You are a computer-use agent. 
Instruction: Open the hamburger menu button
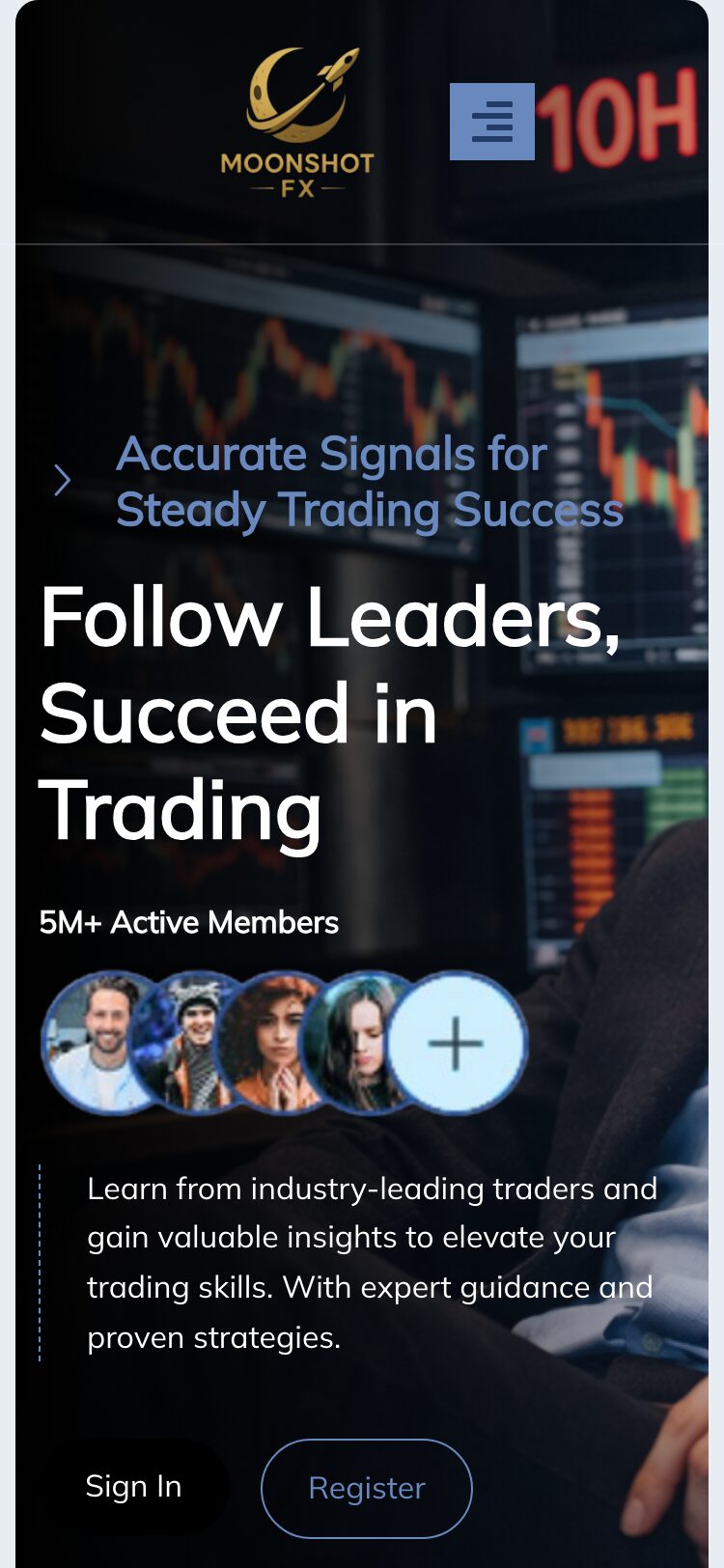(491, 122)
